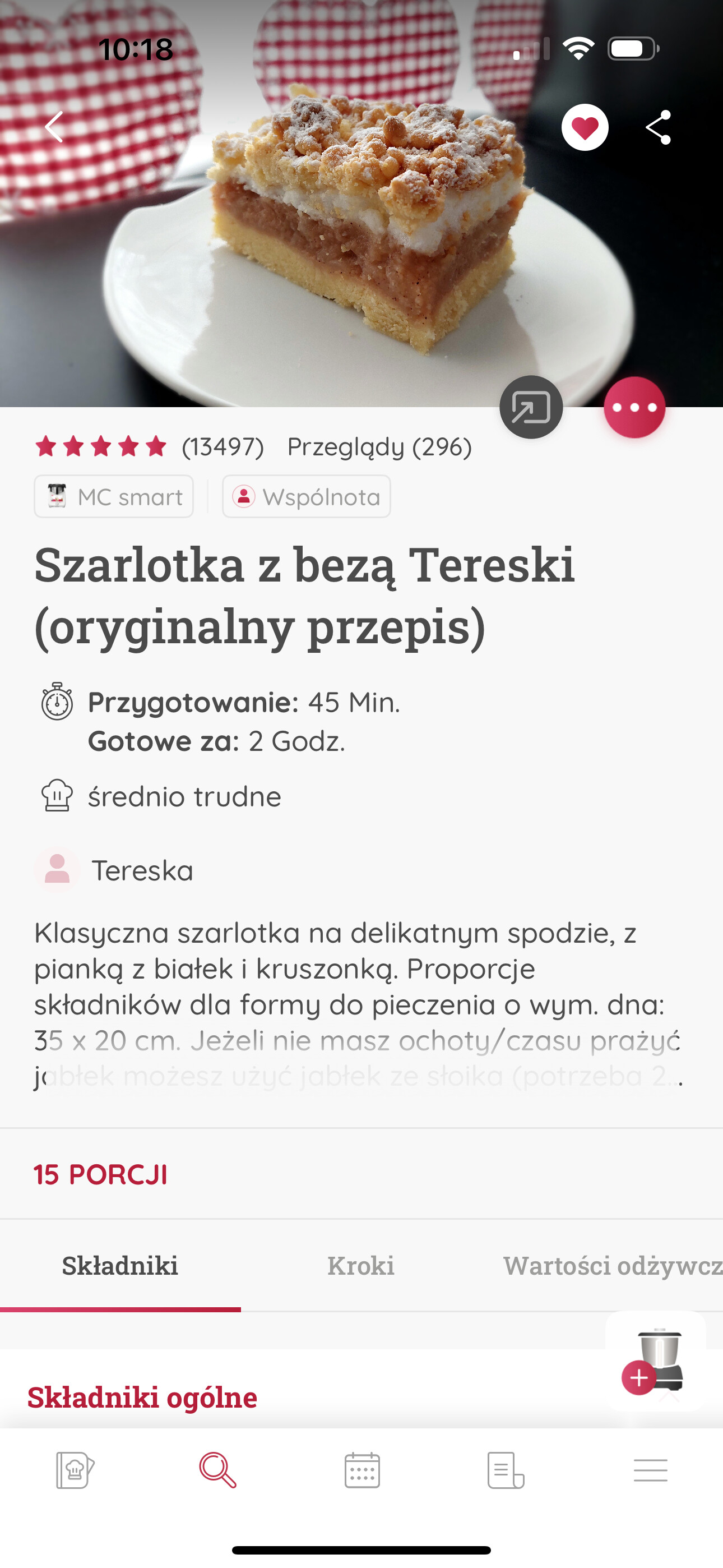Switch to the Wartości odżywcze tab

point(611,1266)
